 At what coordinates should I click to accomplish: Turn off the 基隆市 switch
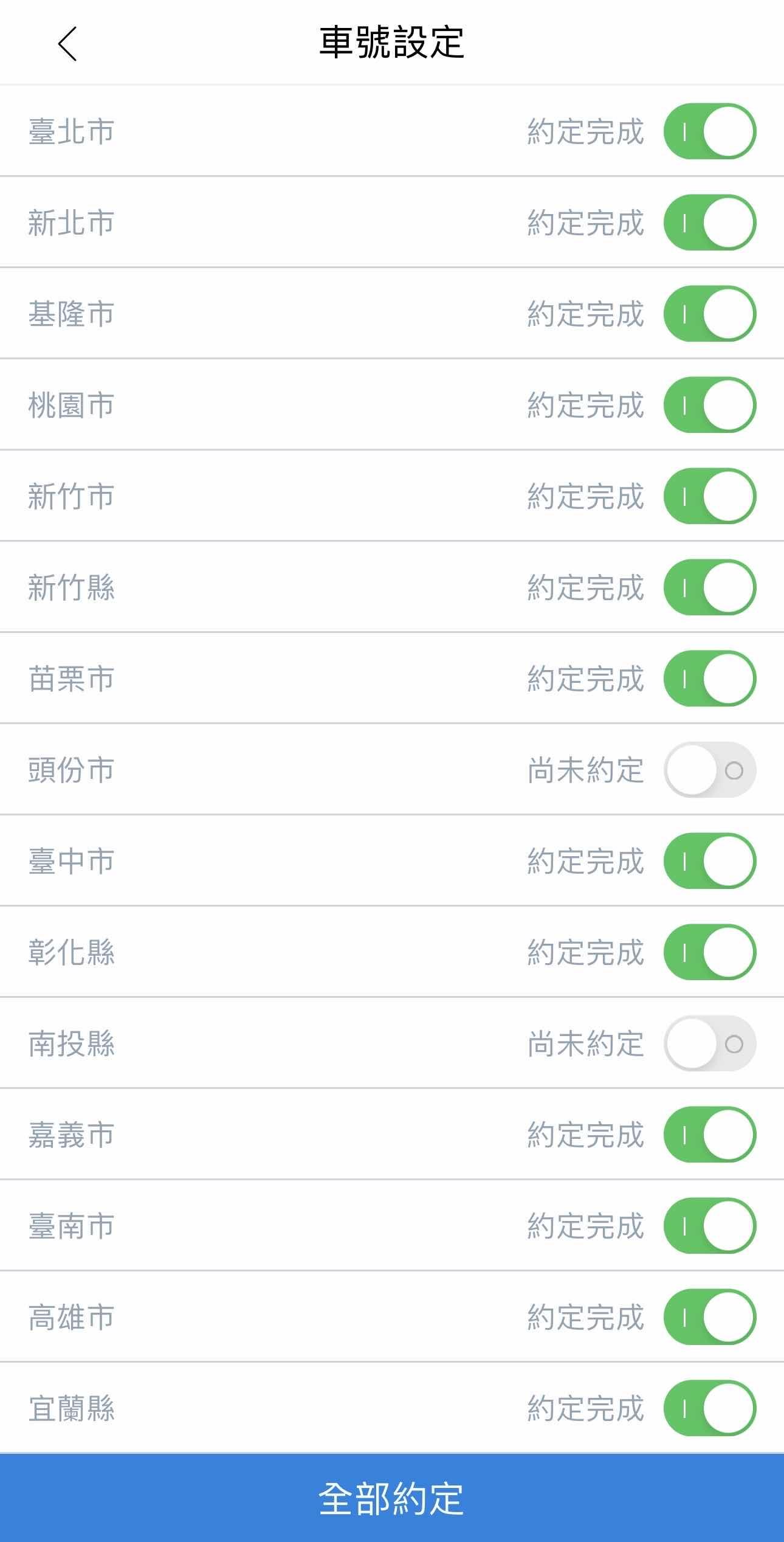(709, 314)
